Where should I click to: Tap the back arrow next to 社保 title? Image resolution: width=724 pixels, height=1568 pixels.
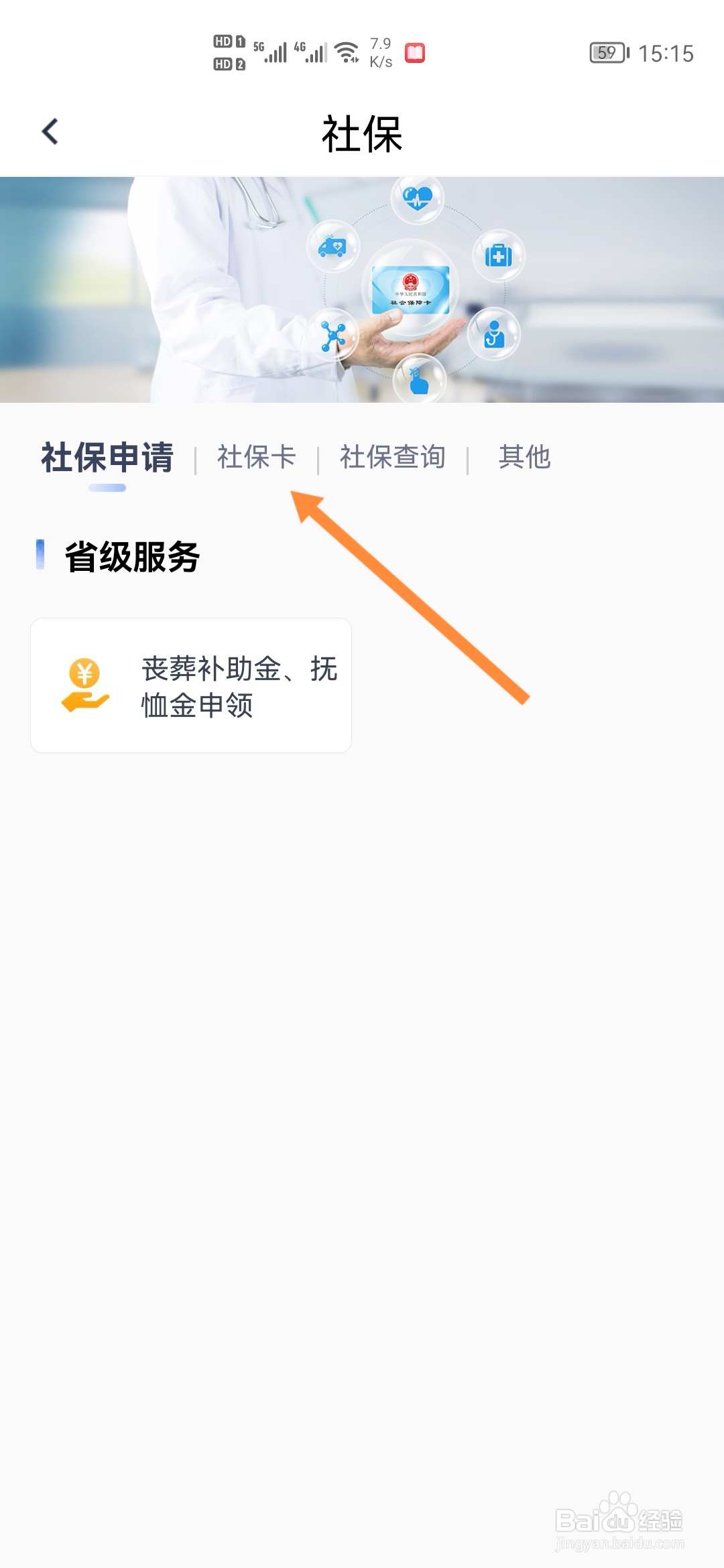48,131
